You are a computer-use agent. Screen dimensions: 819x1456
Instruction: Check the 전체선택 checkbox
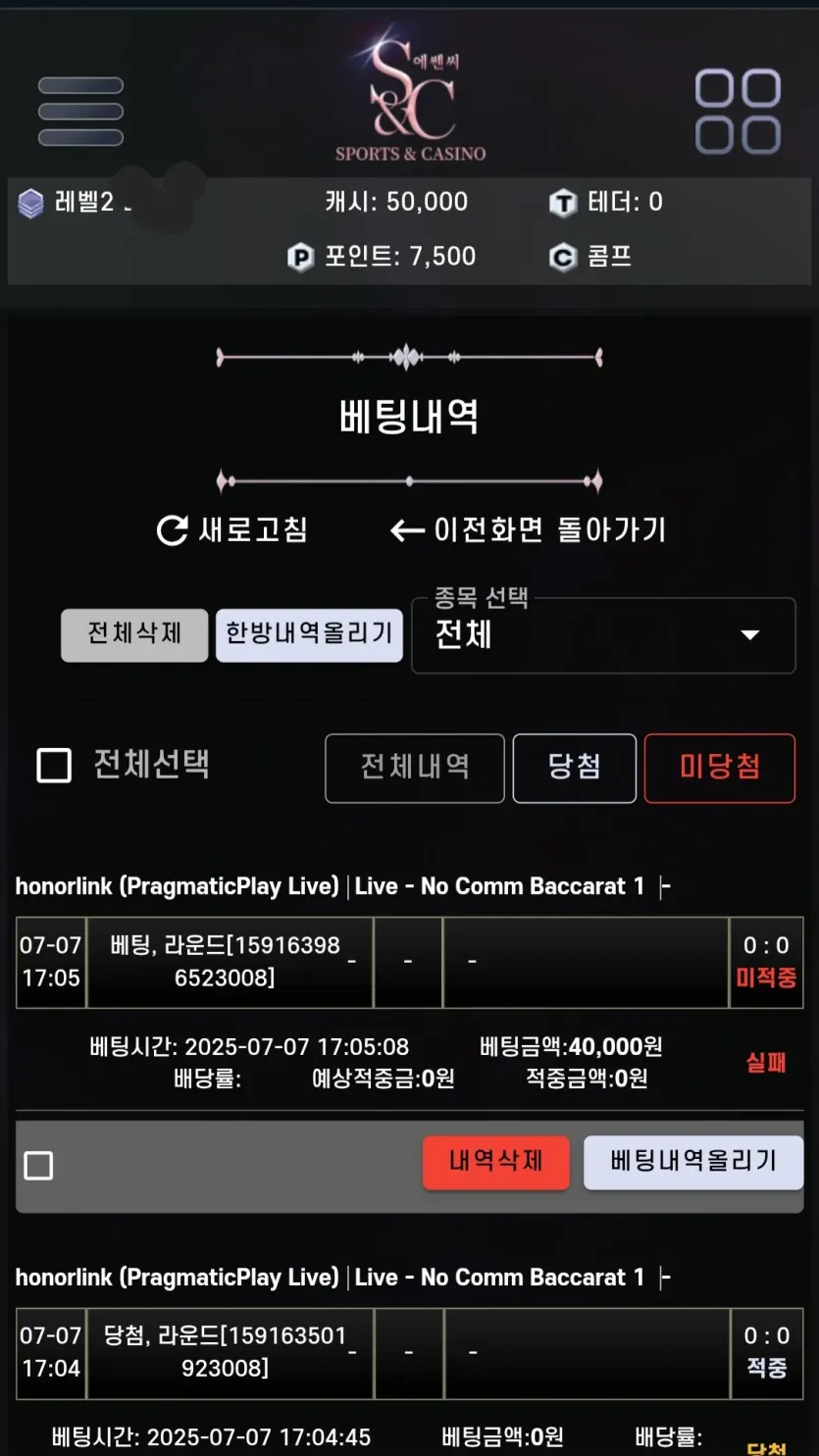(54, 766)
